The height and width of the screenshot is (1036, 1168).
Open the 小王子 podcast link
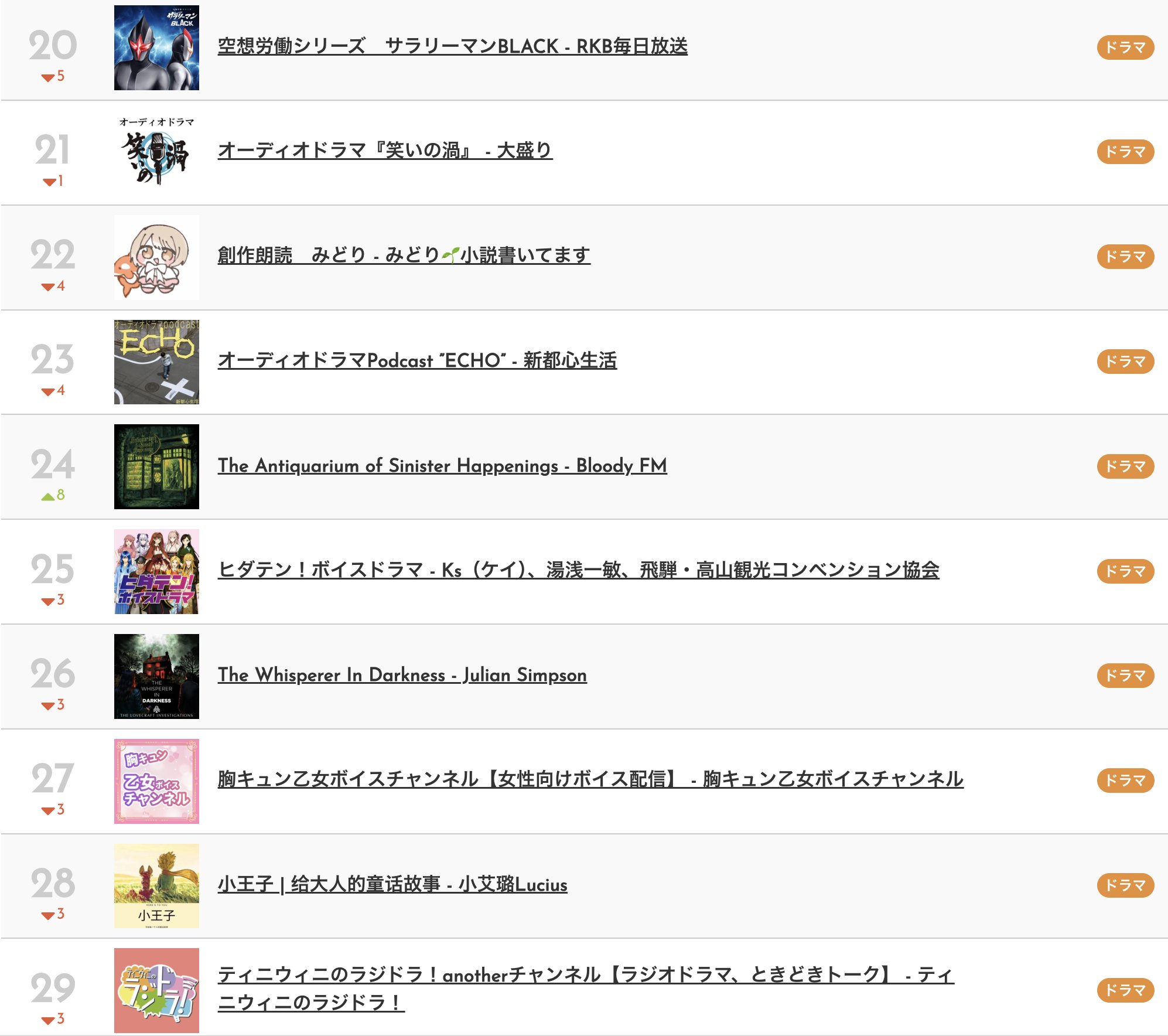pyautogui.click(x=392, y=884)
